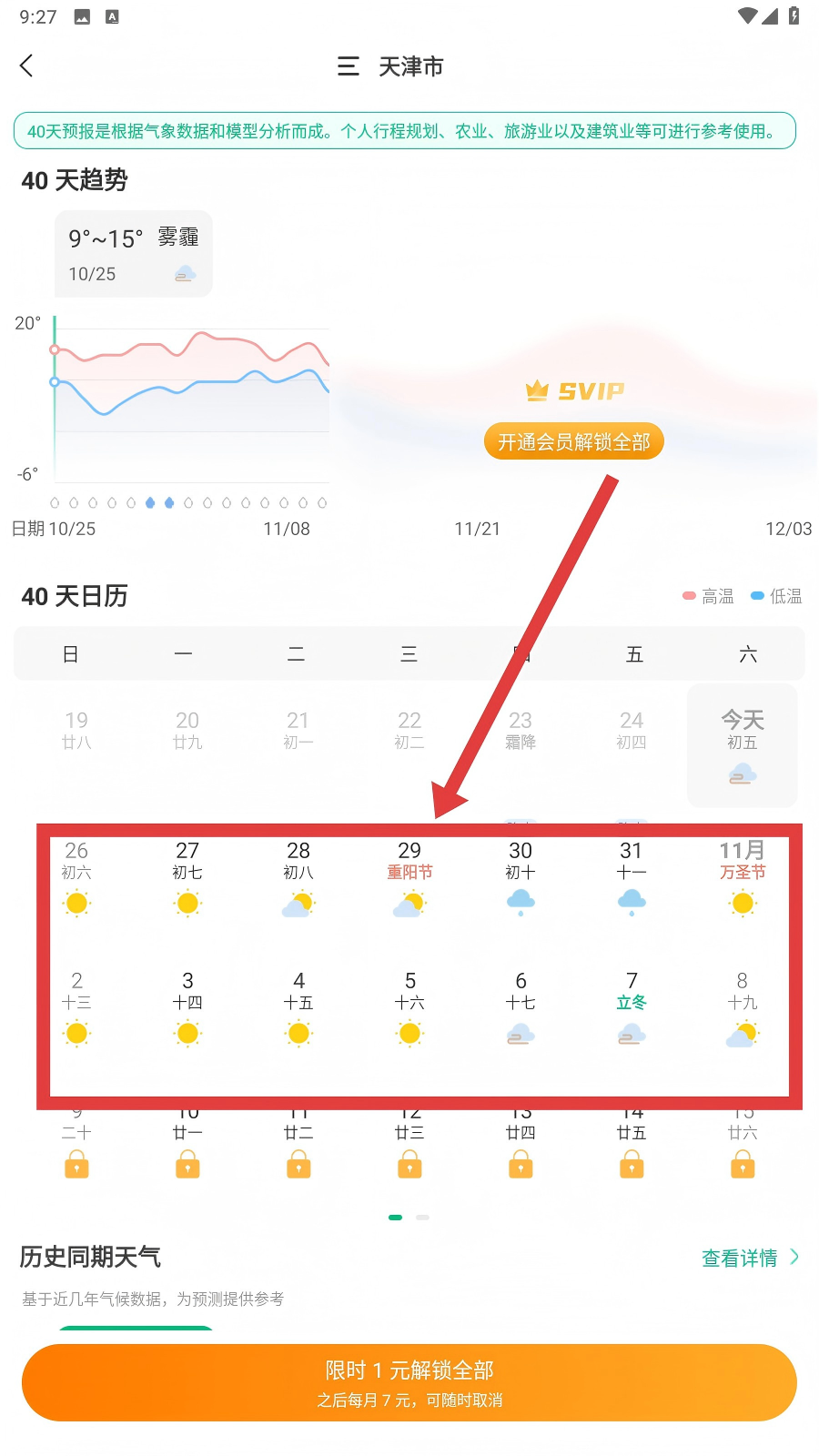Viewport: 819px width, 1456px height.
Task: Pick the 27 初七 calendar day
Action: (187, 878)
